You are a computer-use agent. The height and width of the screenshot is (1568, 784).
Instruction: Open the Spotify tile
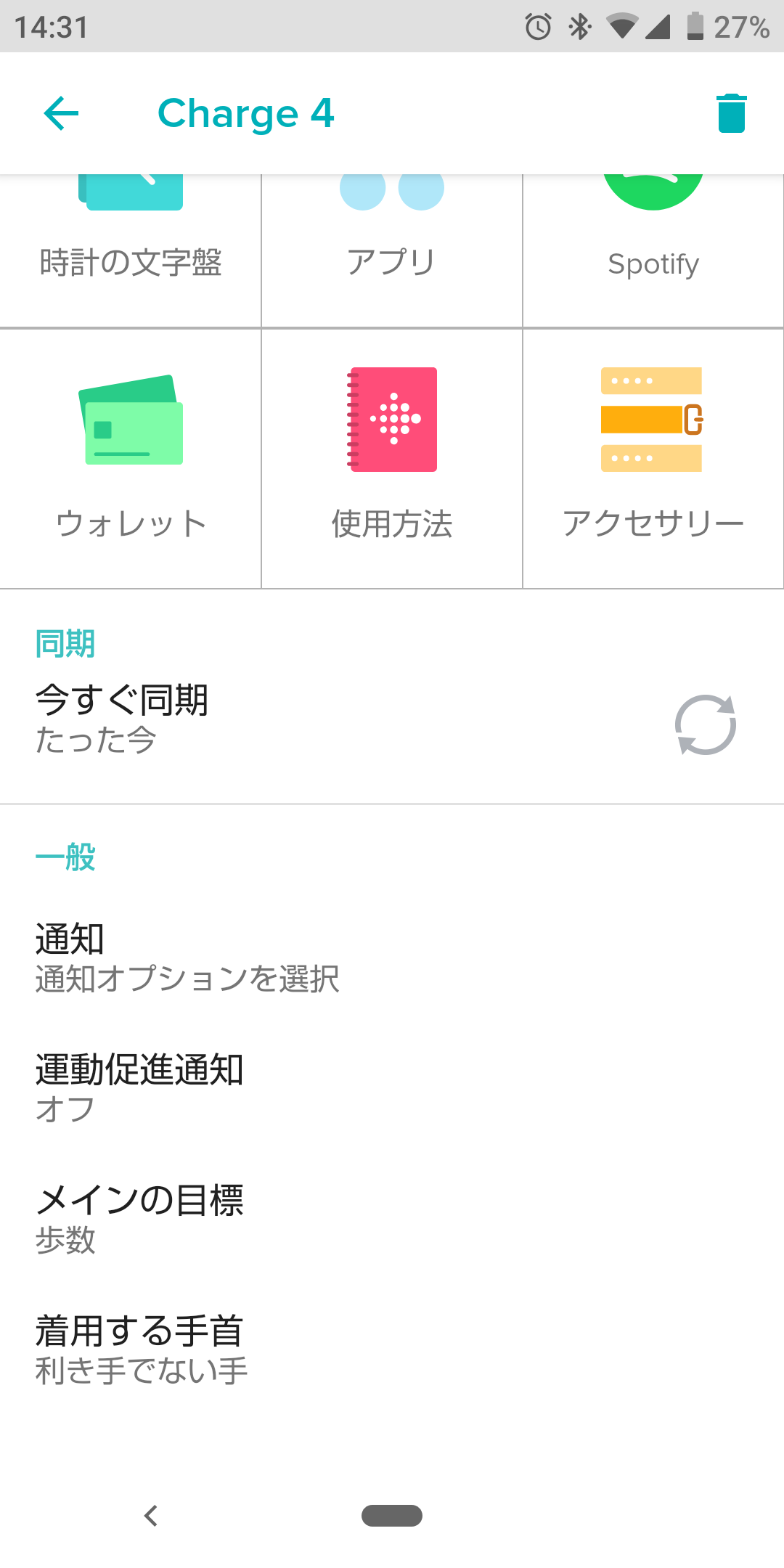pyautogui.click(x=653, y=247)
